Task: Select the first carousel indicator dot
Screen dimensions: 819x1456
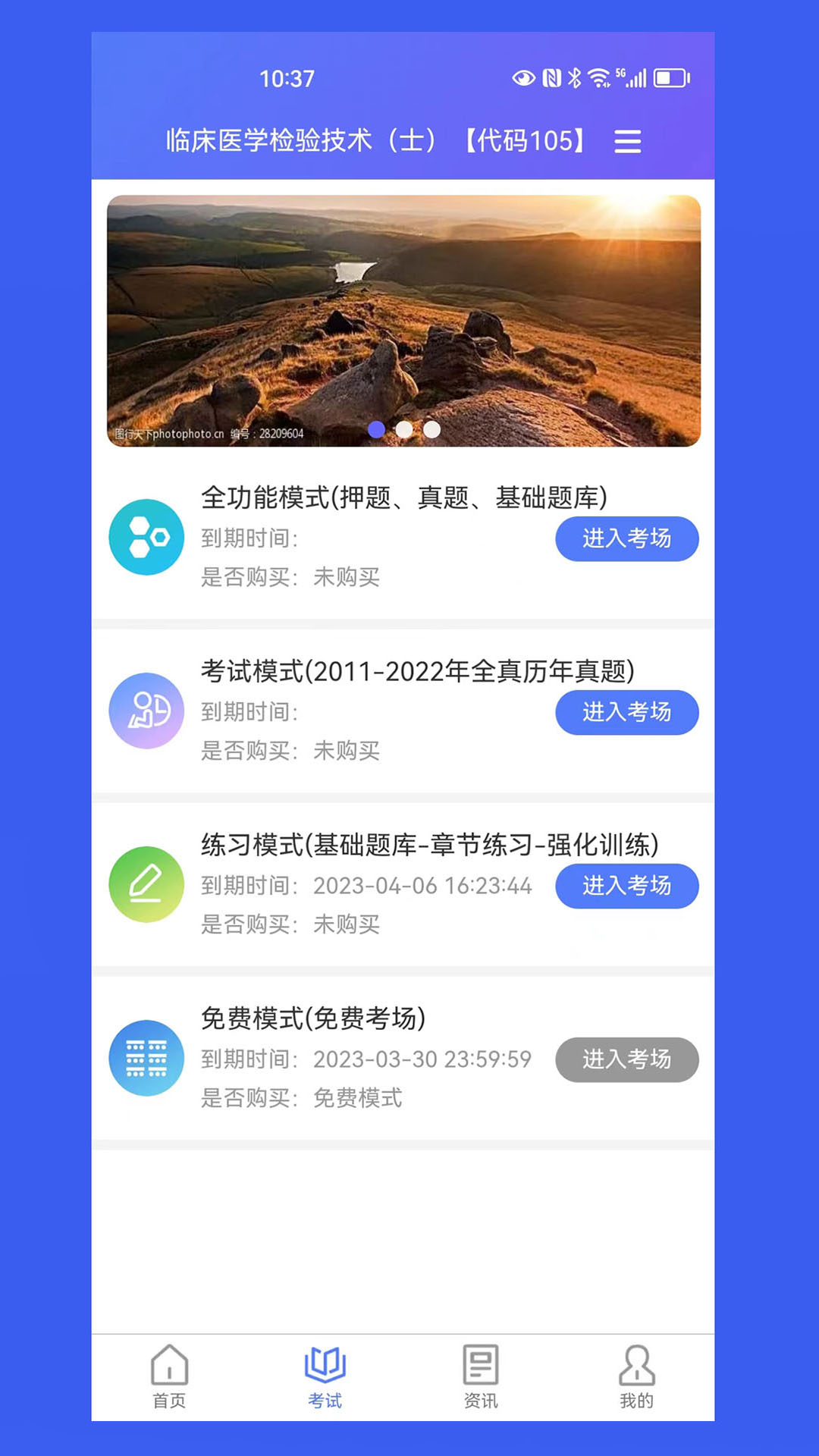Action: coord(376,430)
